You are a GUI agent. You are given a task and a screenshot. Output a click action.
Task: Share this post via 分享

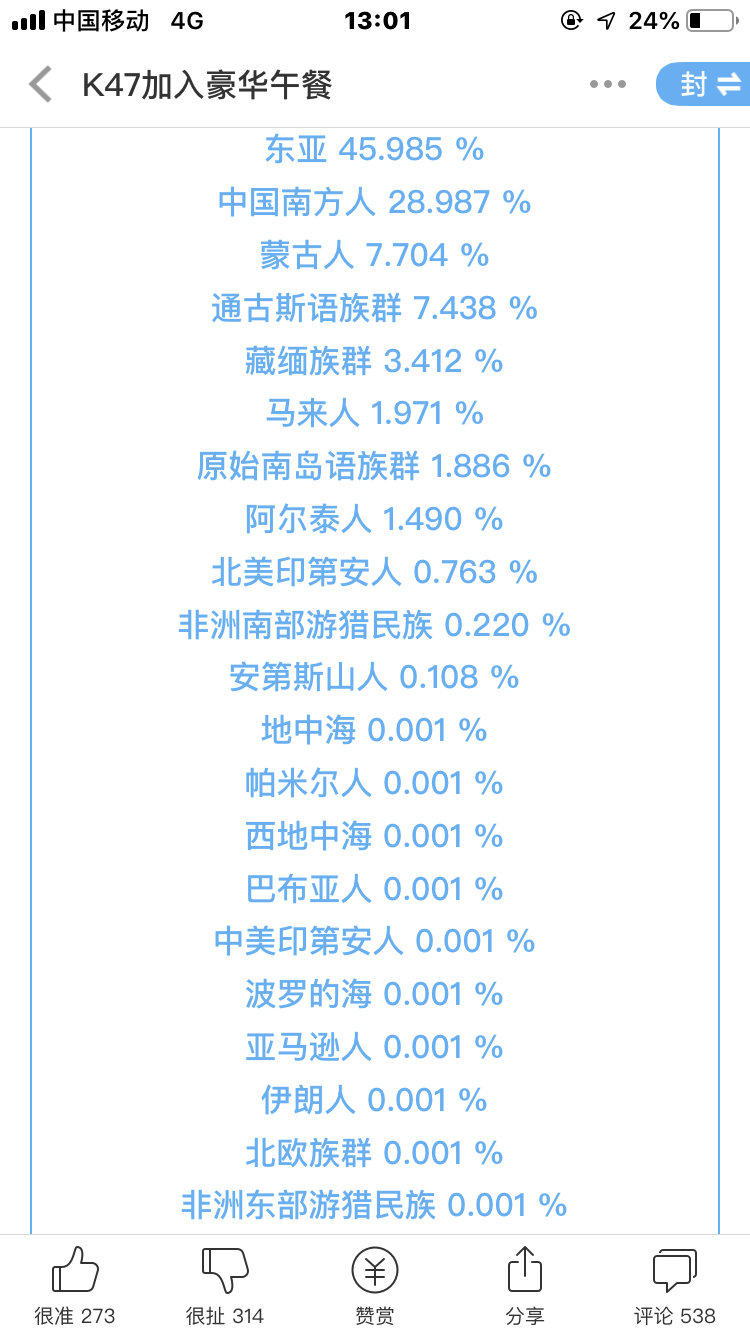[525, 1286]
